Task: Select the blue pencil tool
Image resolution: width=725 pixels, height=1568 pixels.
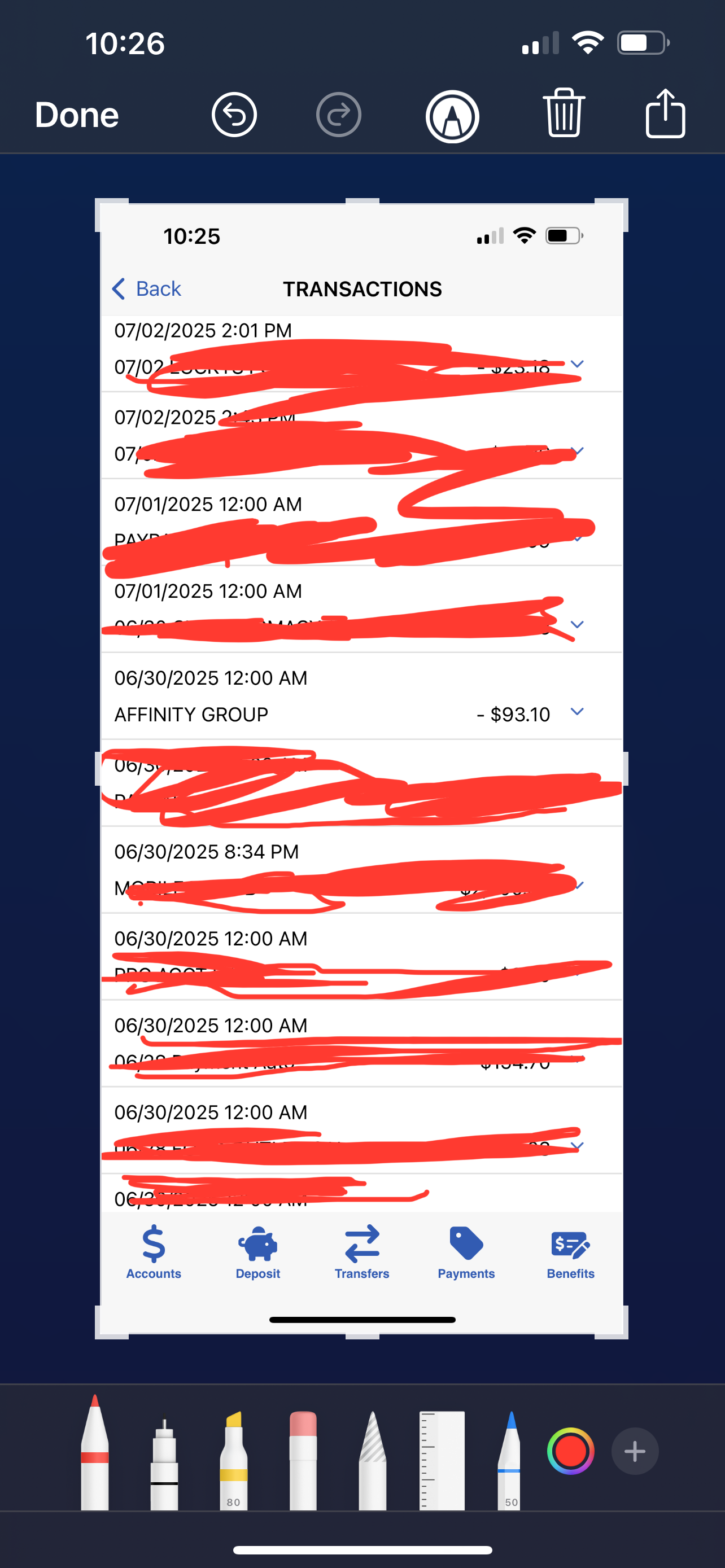Action: click(x=512, y=1460)
